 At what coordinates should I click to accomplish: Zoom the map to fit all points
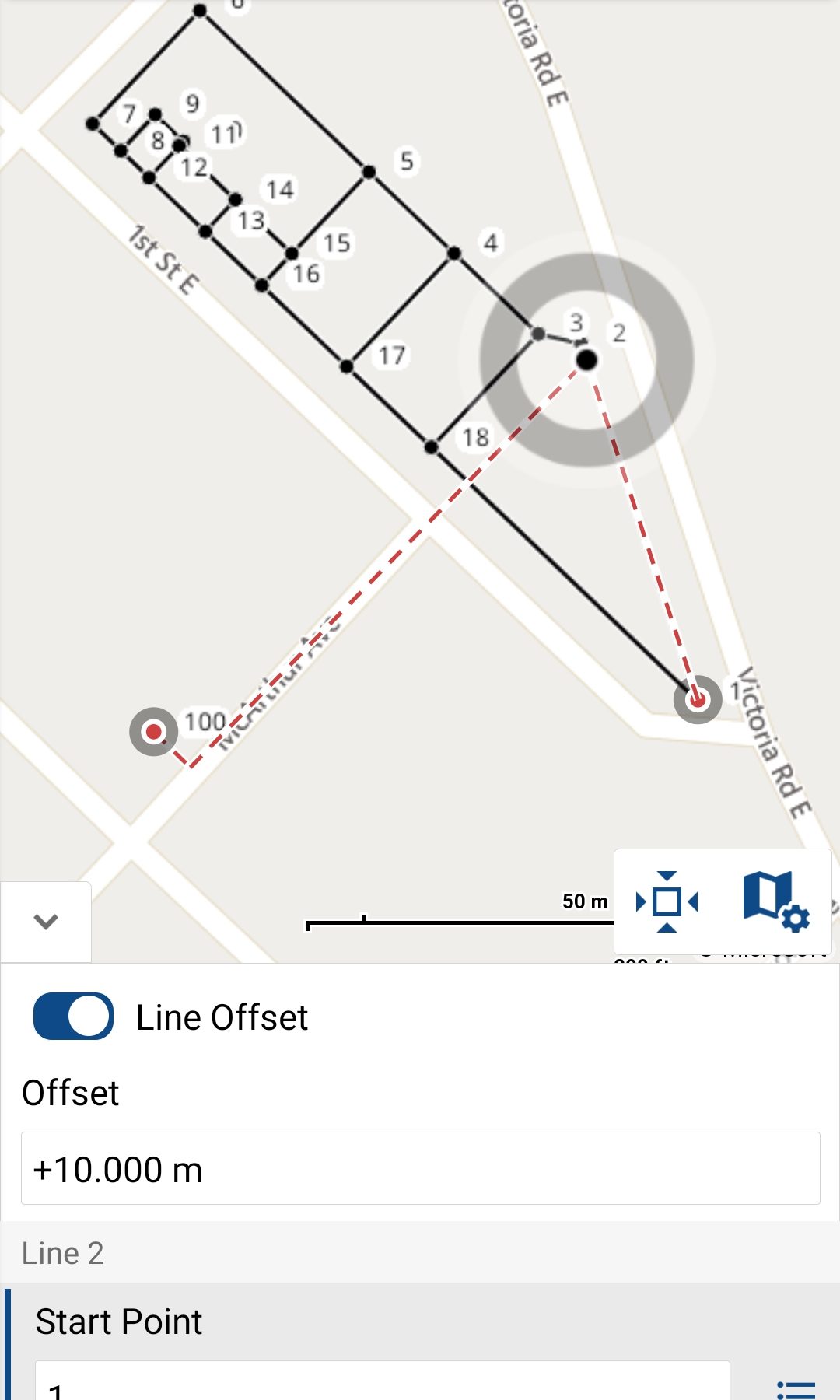(x=667, y=902)
